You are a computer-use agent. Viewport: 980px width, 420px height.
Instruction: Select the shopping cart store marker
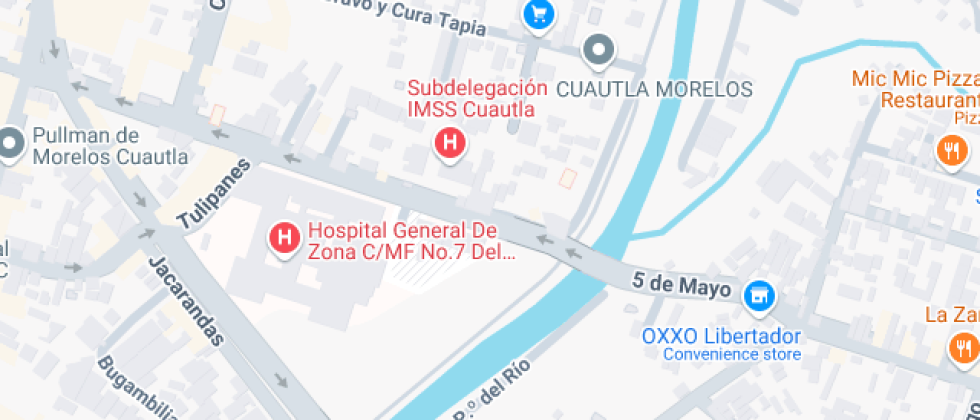tap(539, 14)
